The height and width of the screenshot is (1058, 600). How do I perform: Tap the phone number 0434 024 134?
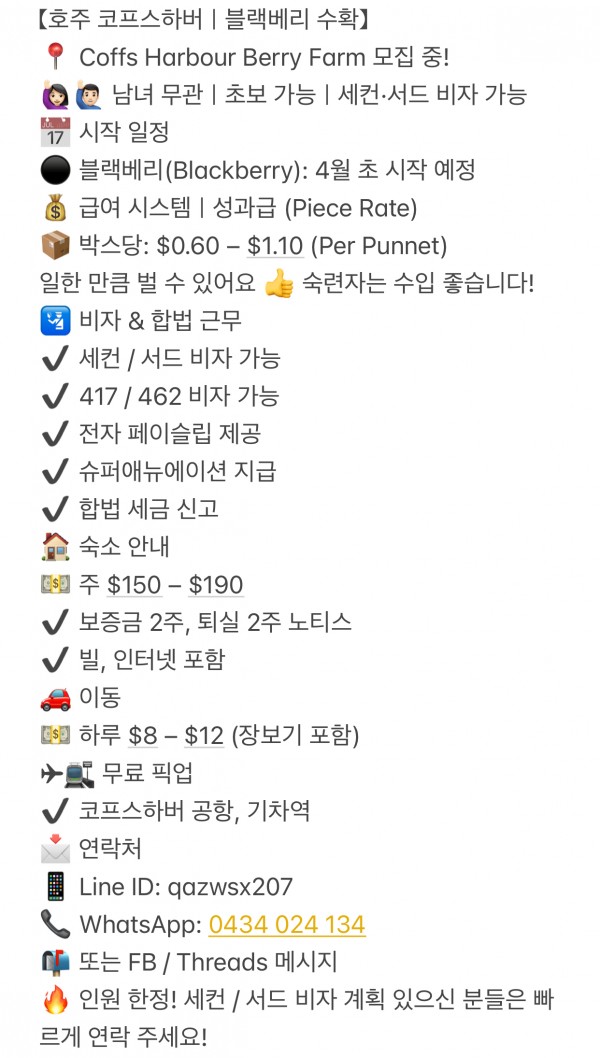coord(287,924)
